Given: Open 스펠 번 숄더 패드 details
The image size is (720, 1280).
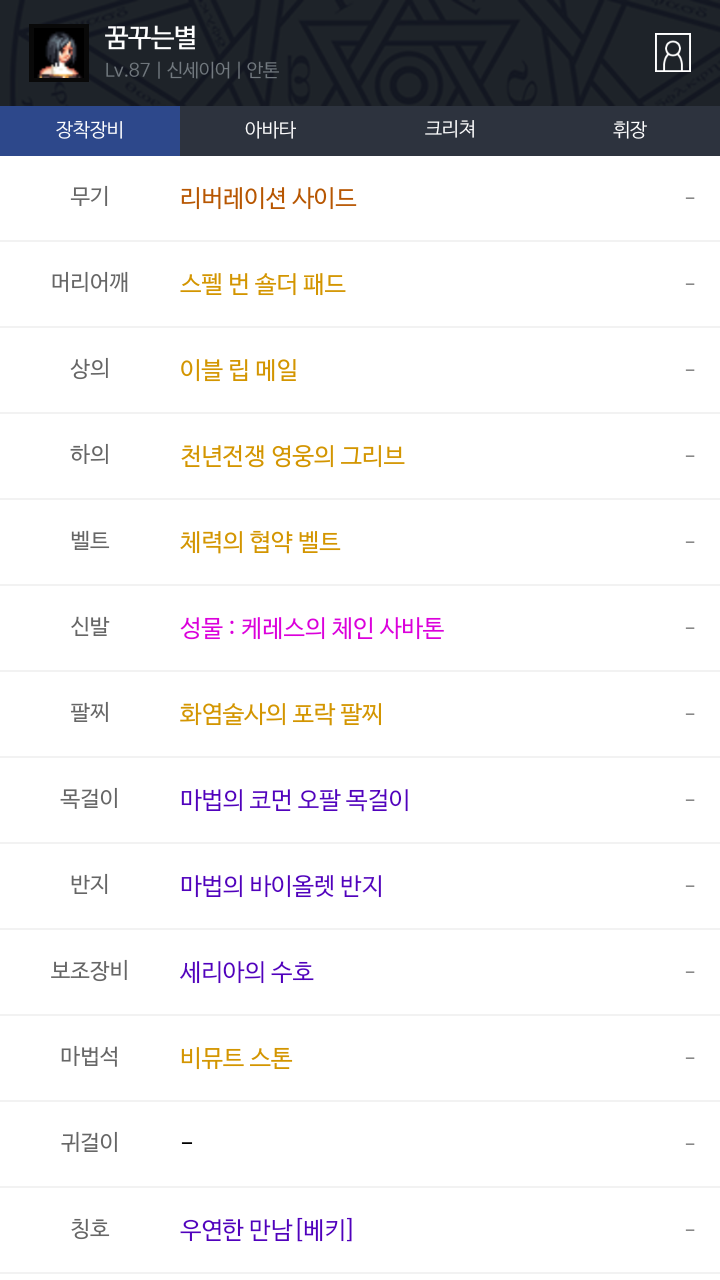Looking at the screenshot, I should pos(263,284).
